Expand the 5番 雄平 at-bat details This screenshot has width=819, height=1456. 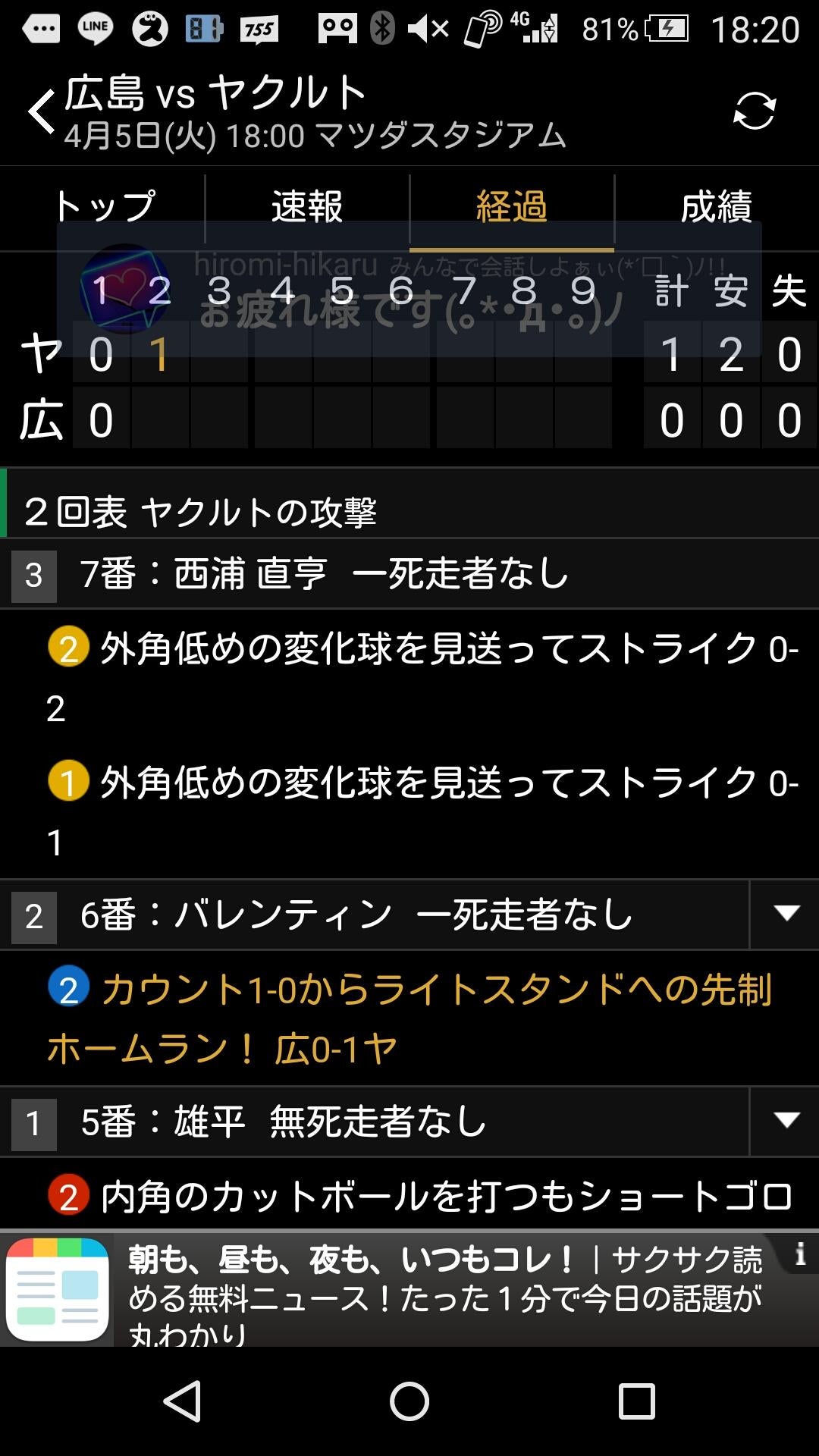coord(786,1120)
